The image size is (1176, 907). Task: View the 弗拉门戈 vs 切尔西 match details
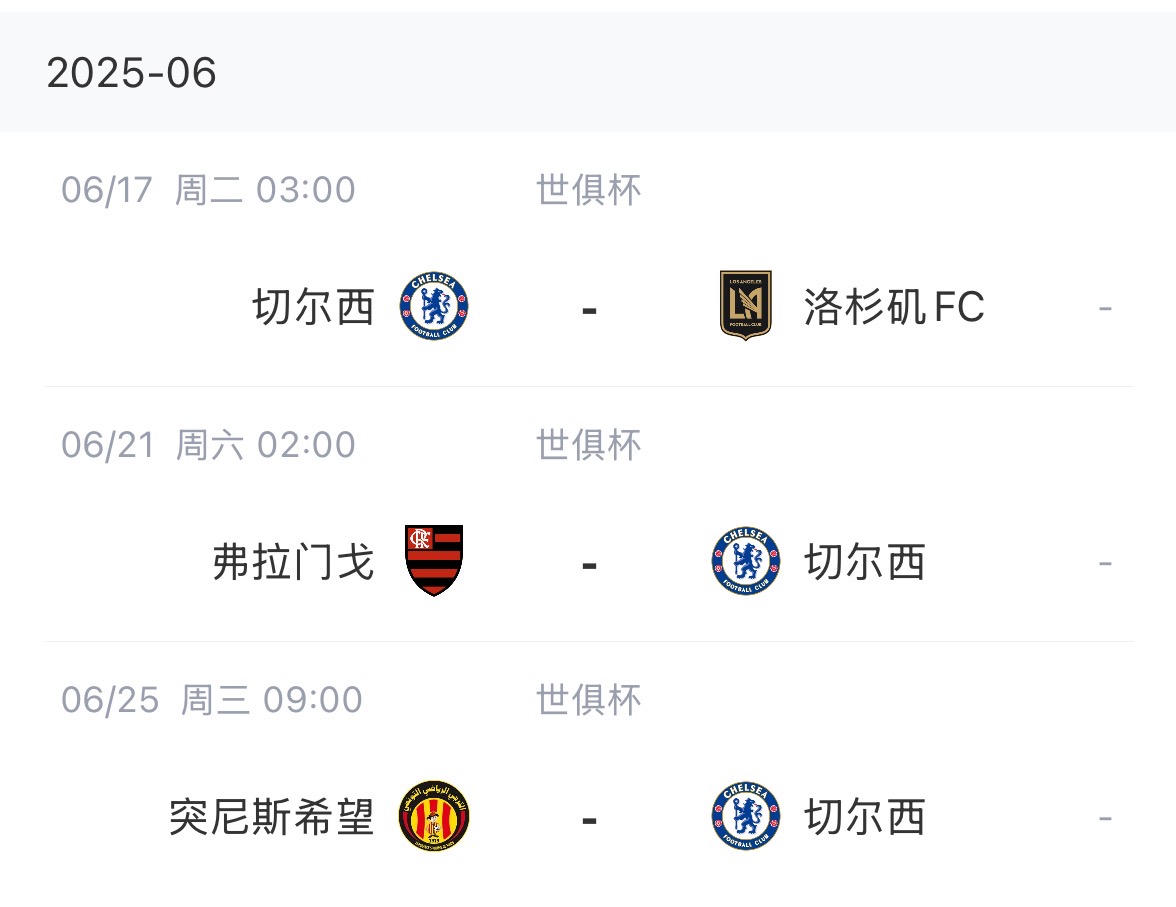588,562
